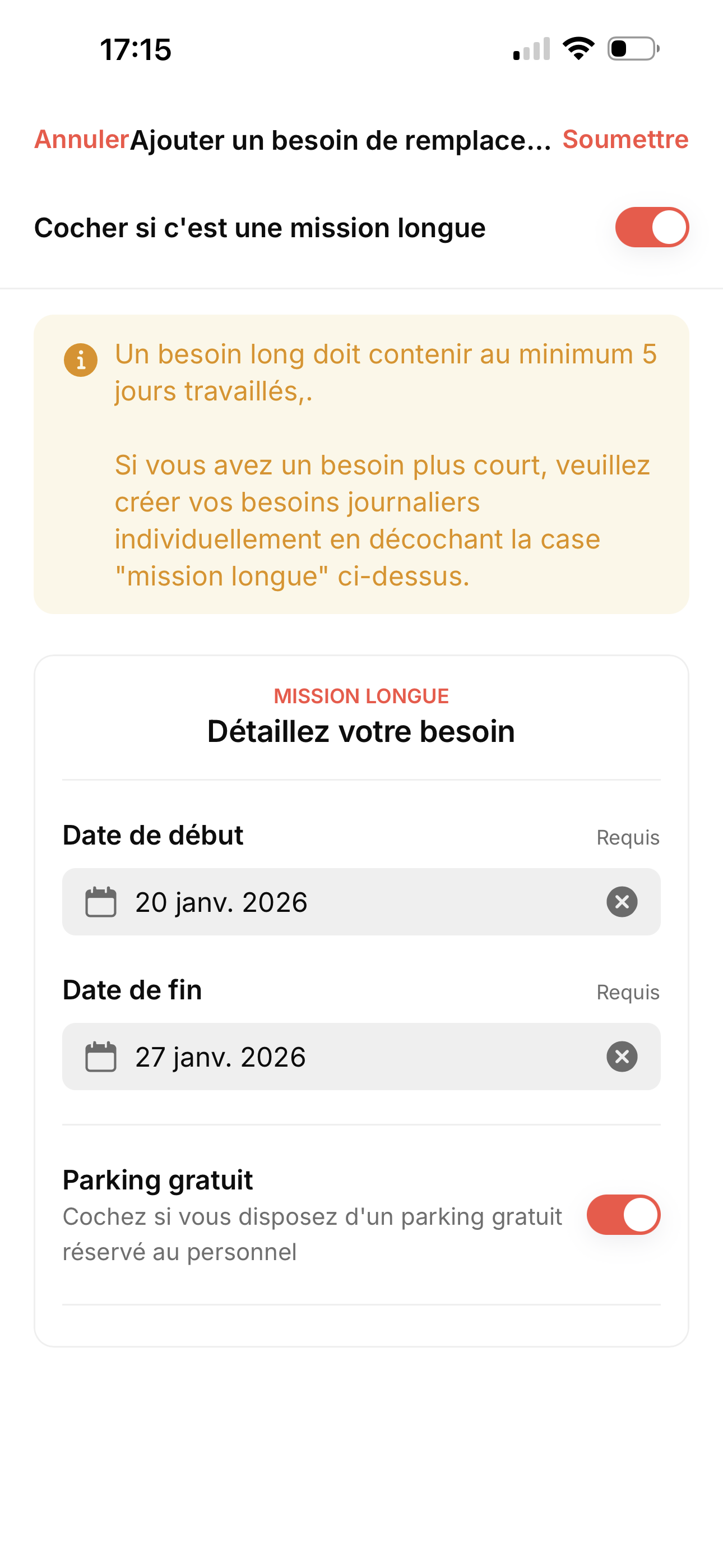The width and height of the screenshot is (723, 1568).
Task: Clear the 20 janv. 2026 start date
Action: pyautogui.click(x=622, y=901)
